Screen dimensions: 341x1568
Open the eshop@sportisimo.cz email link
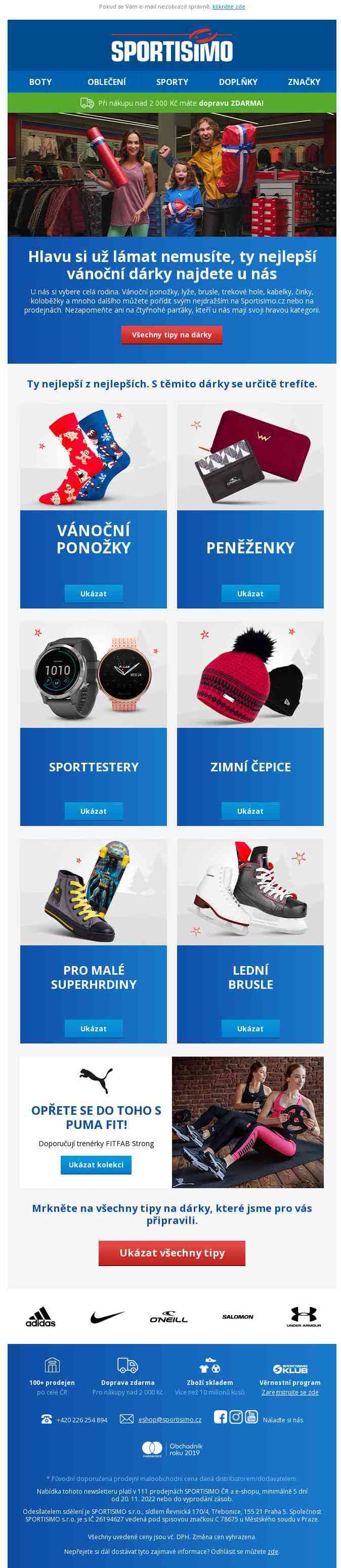coord(169,1419)
